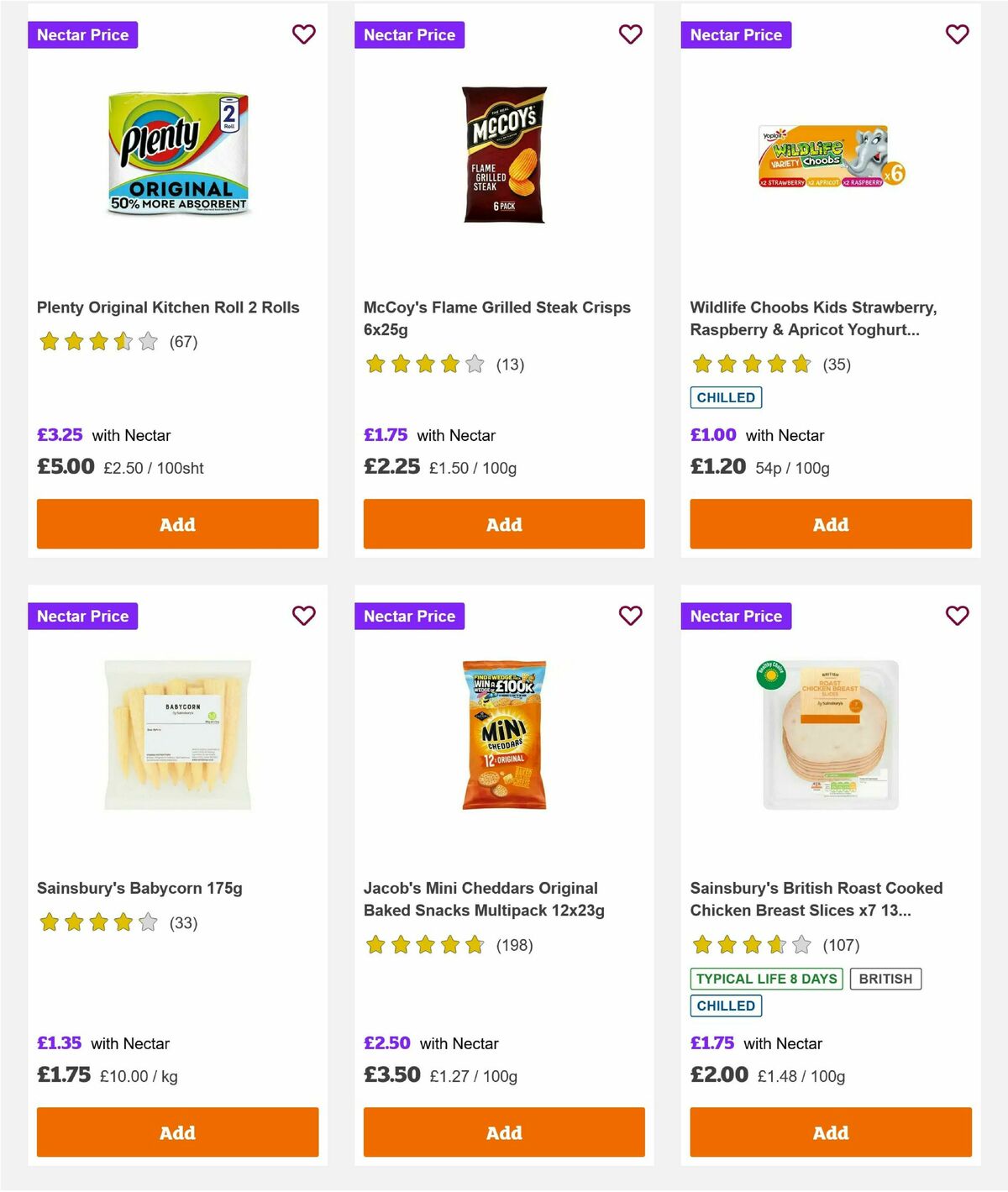Favourite Plenty Original Kitchen Roll with the heart icon
The image size is (1008, 1192).
(x=303, y=34)
